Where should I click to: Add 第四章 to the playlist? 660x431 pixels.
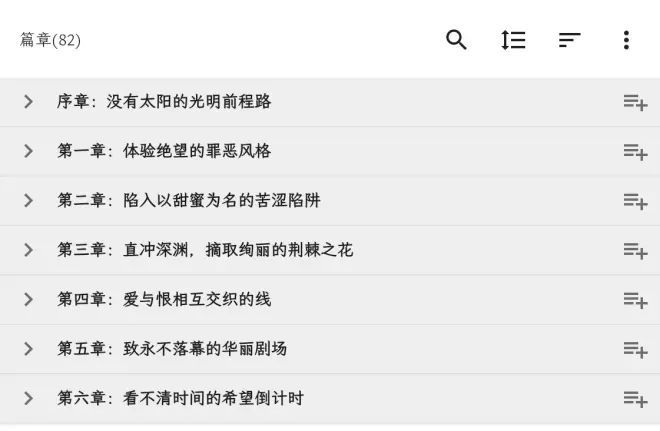[x=635, y=300]
